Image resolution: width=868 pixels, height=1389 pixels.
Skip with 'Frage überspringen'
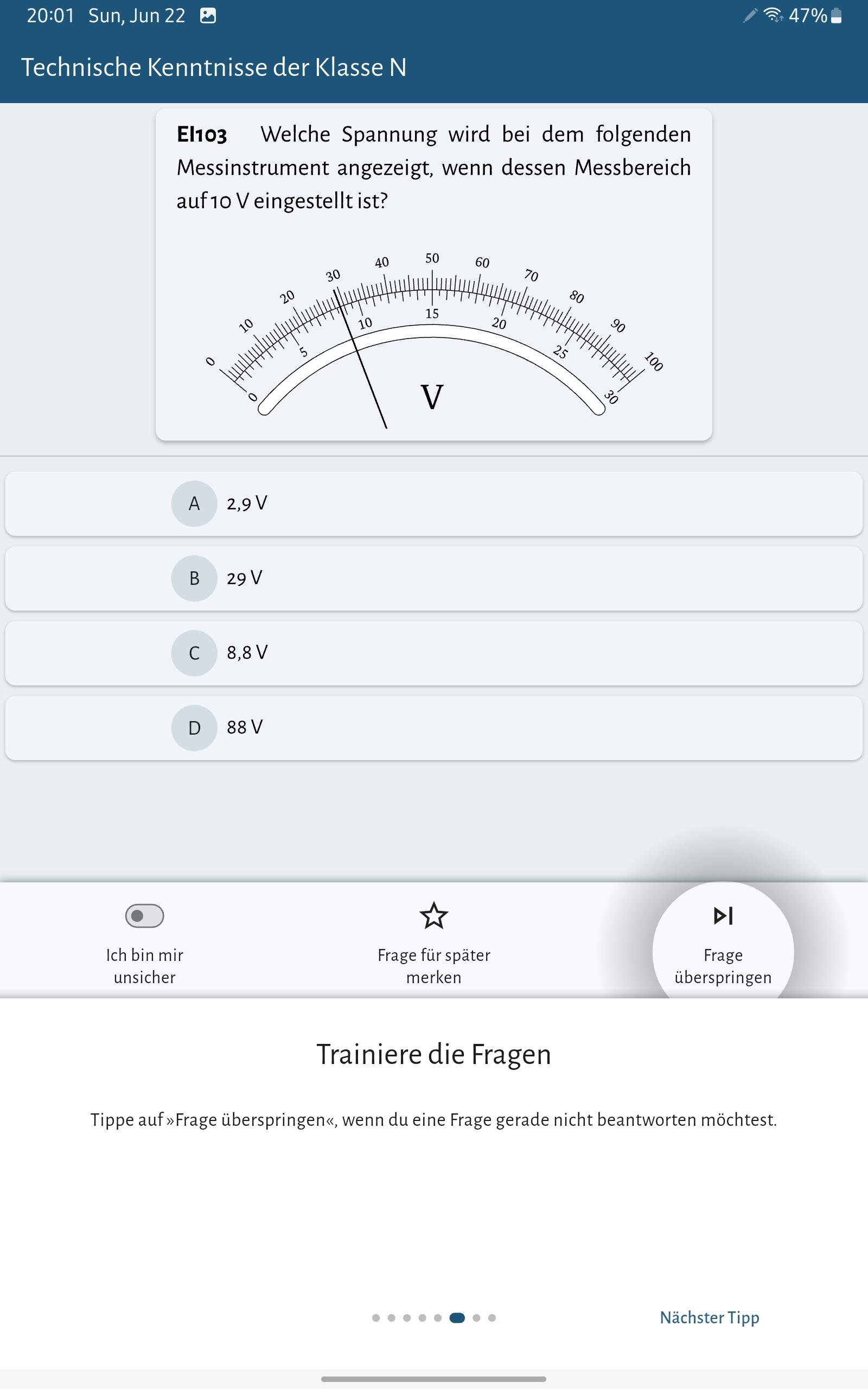coord(723,941)
